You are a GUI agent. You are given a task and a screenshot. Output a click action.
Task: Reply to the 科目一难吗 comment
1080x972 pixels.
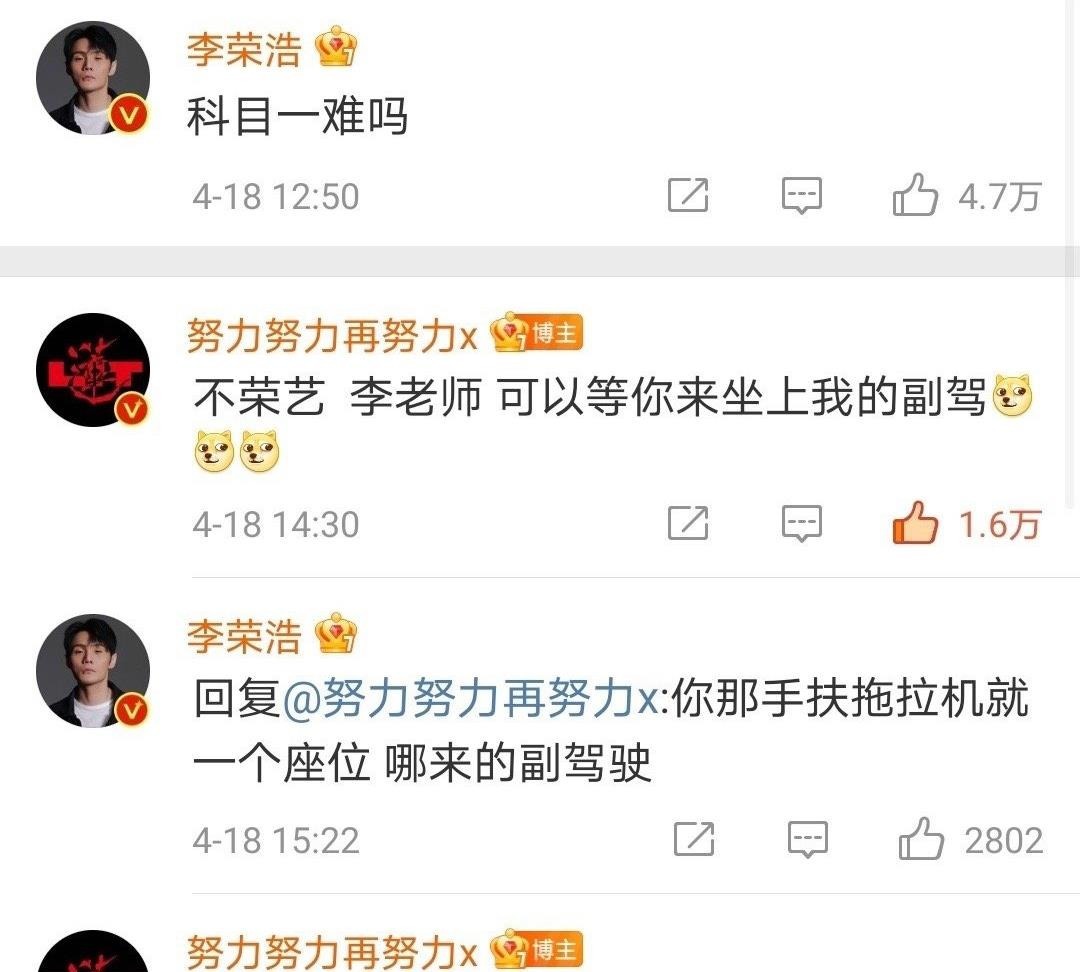[801, 195]
